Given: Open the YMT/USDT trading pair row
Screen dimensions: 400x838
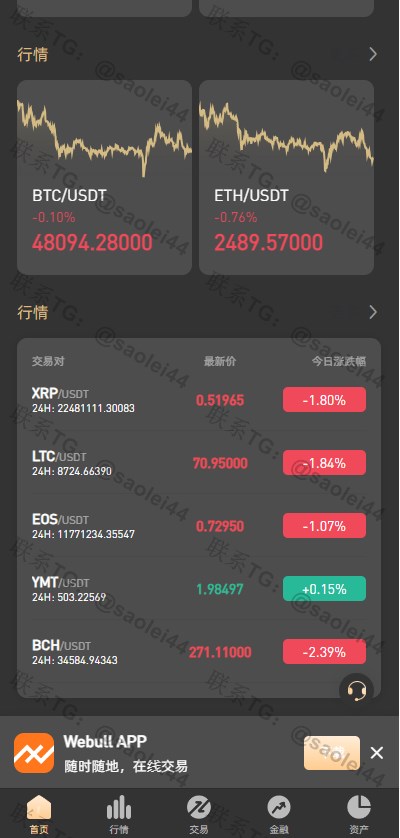Looking at the screenshot, I should point(199,589).
